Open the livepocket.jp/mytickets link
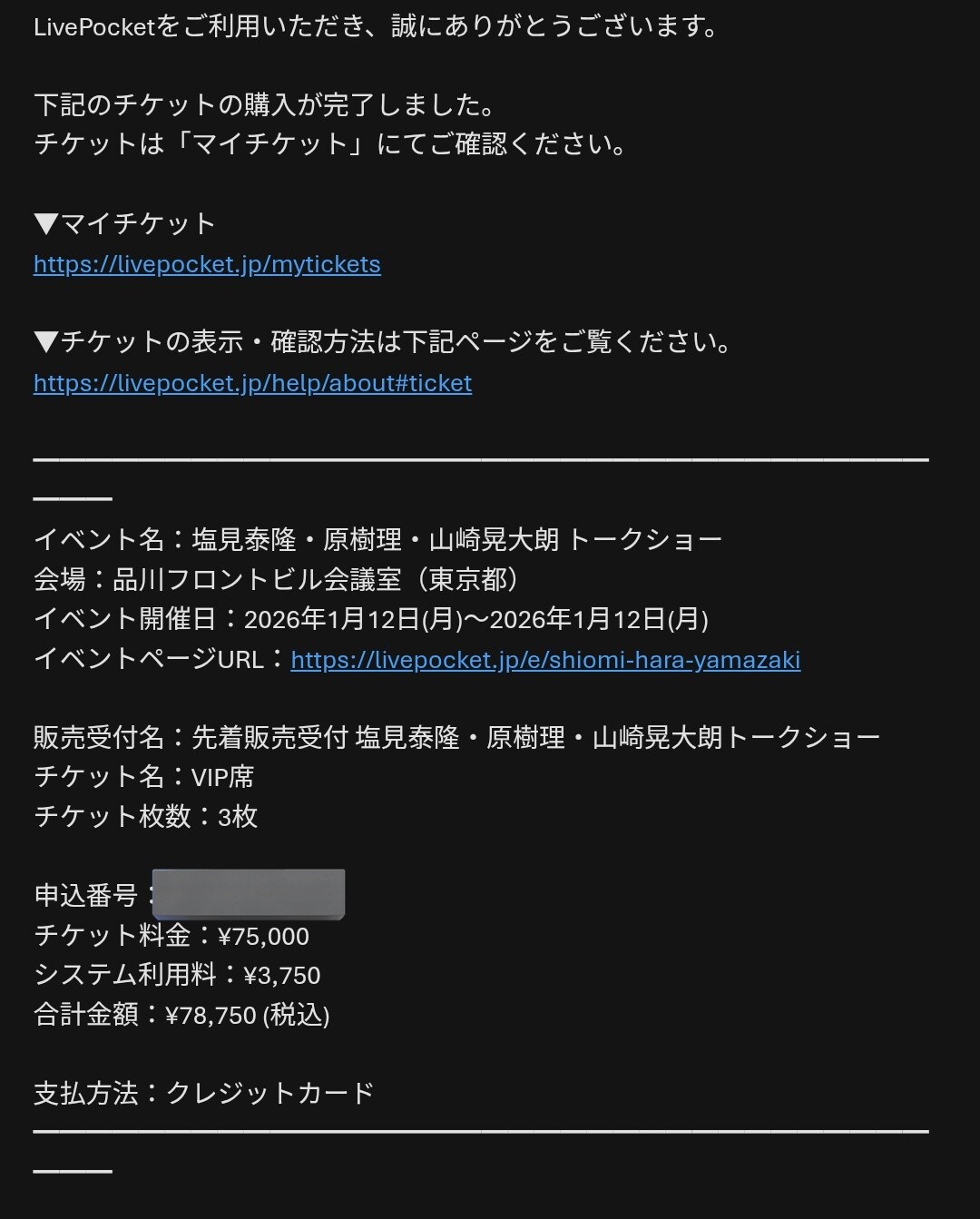Viewport: 980px width, 1219px height. tap(207, 264)
